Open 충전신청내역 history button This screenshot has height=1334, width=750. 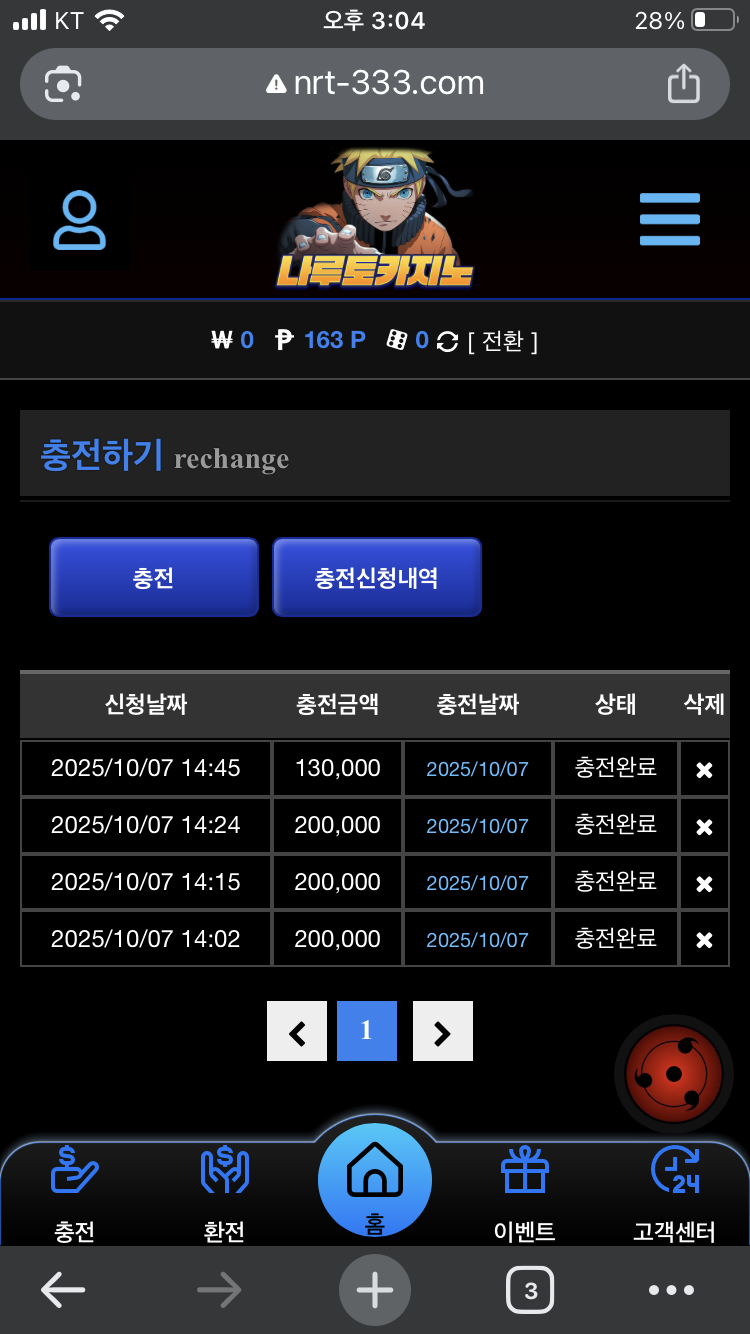[x=377, y=577]
